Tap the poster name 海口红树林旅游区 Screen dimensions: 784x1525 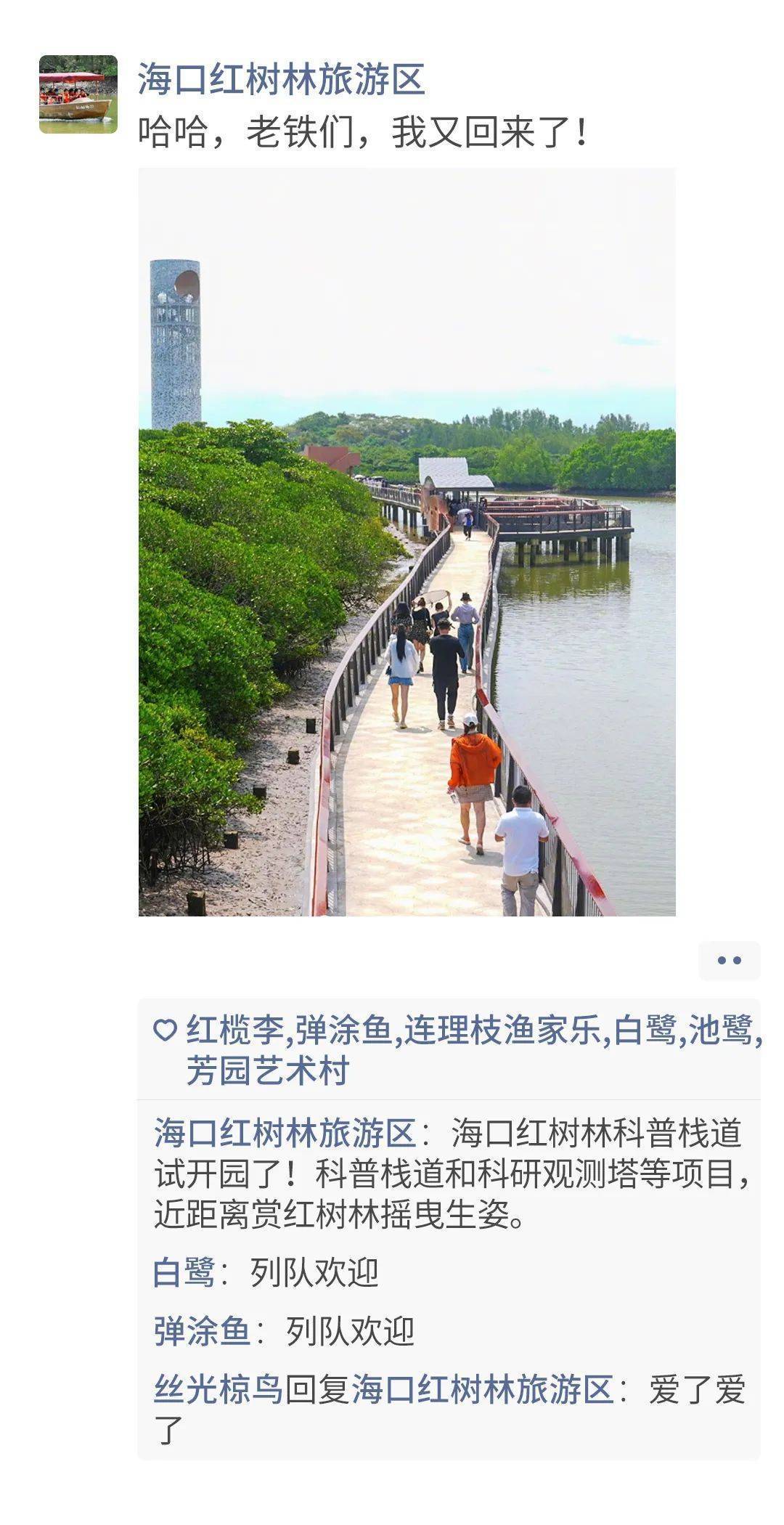tap(281, 79)
